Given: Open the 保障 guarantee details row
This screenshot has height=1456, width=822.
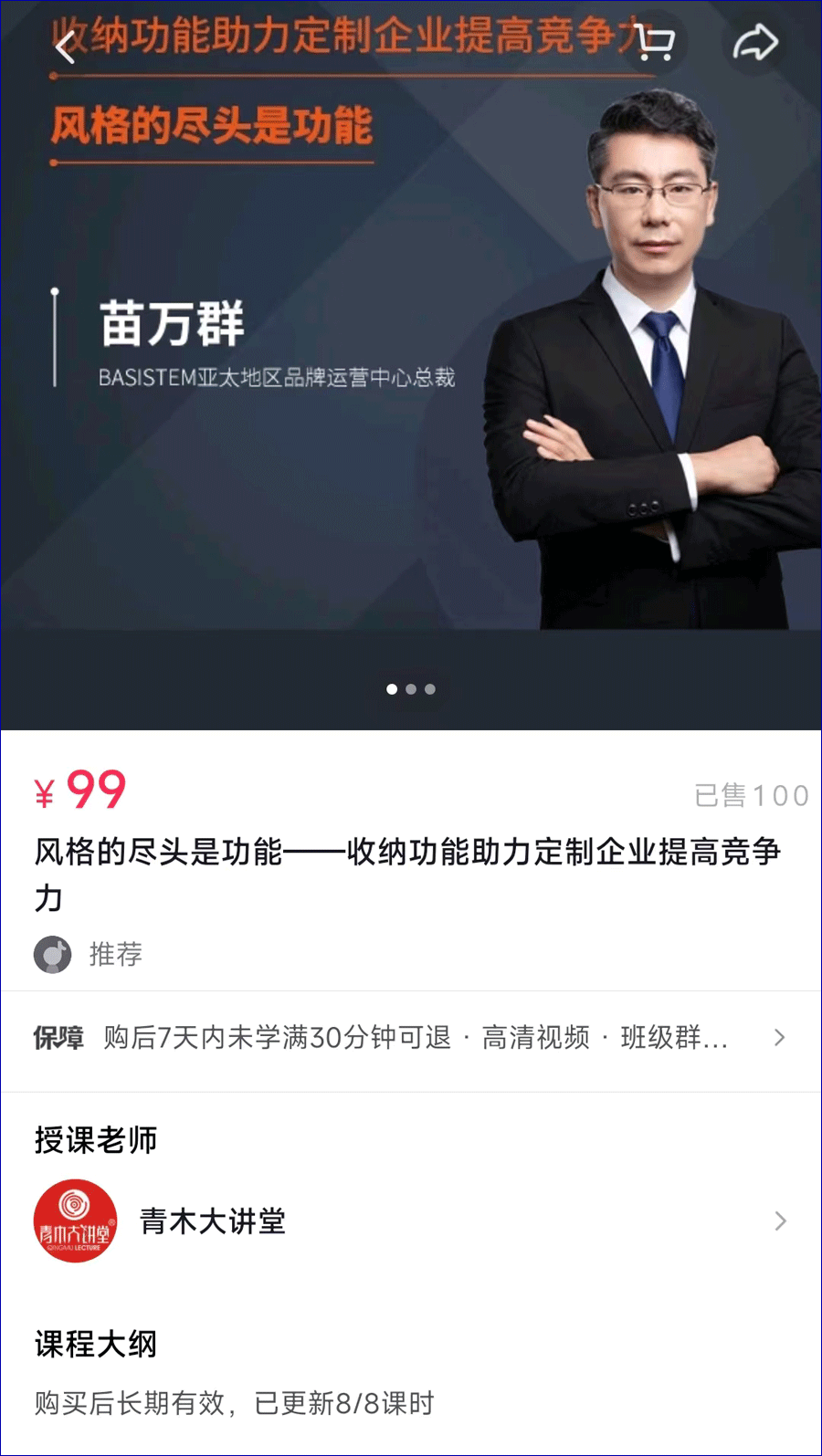Looking at the screenshot, I should (x=411, y=1038).
